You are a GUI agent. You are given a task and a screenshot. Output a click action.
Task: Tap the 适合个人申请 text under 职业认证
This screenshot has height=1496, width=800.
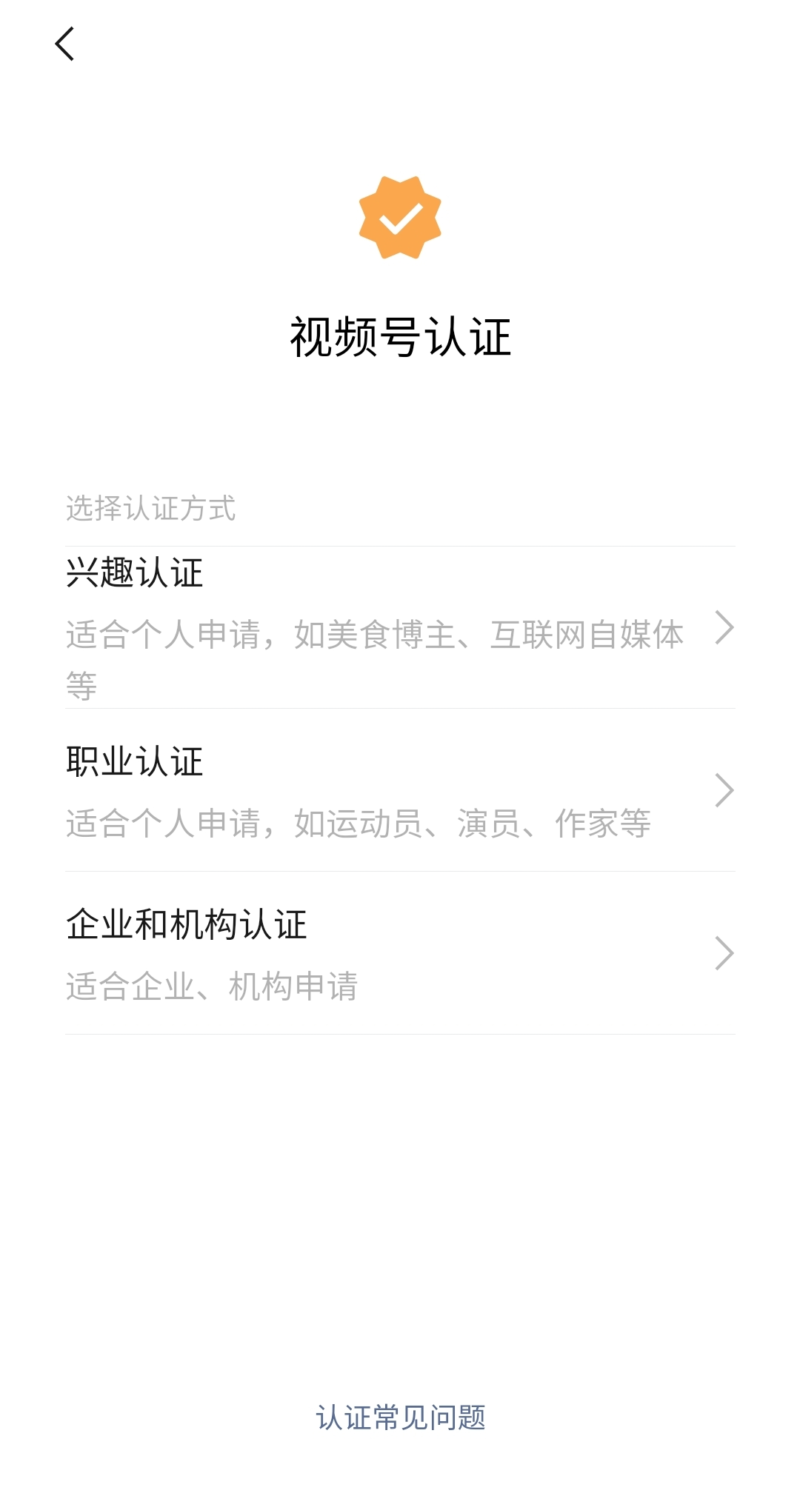point(358,823)
